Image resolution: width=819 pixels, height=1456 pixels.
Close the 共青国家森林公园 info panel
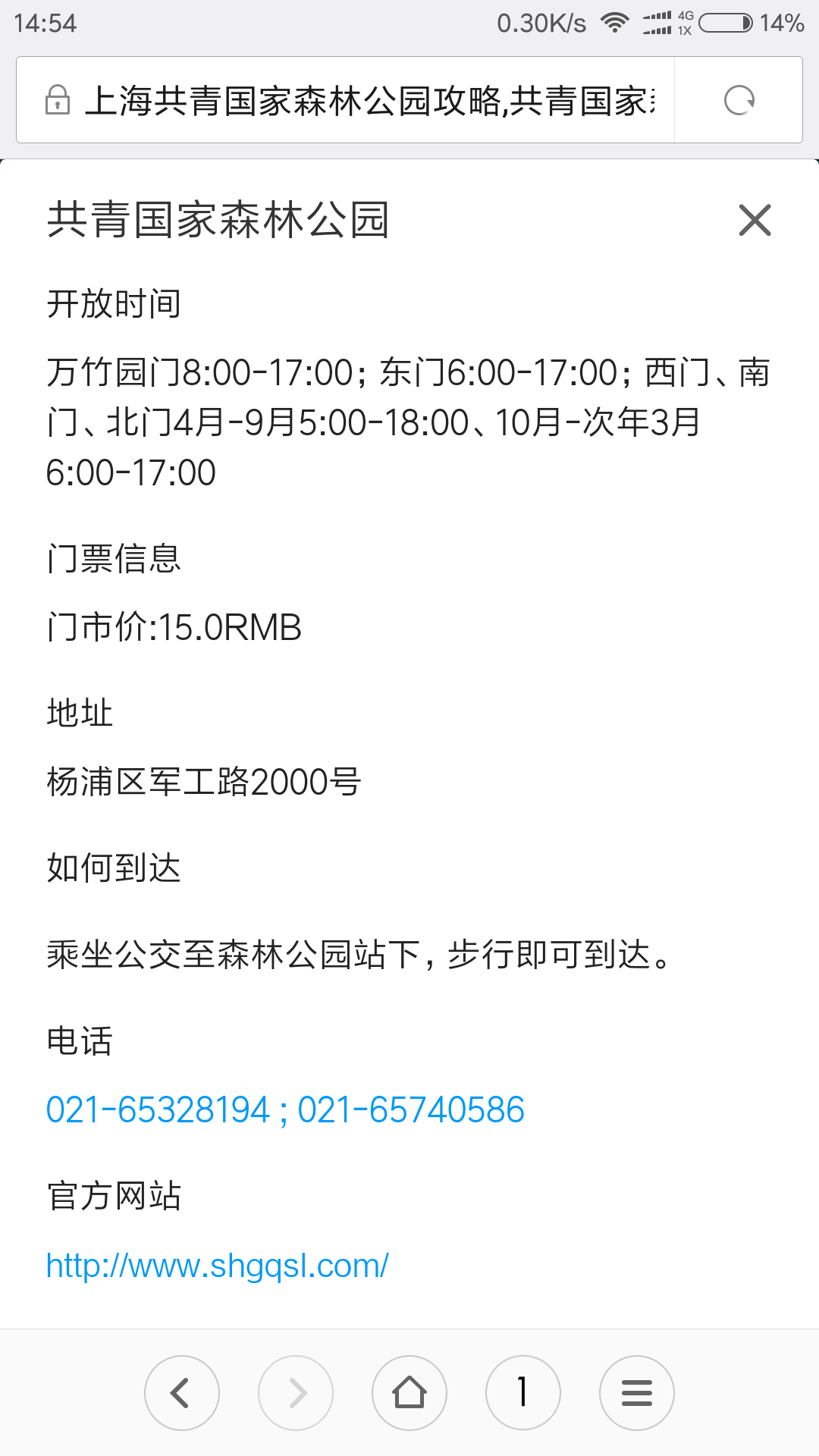click(755, 221)
